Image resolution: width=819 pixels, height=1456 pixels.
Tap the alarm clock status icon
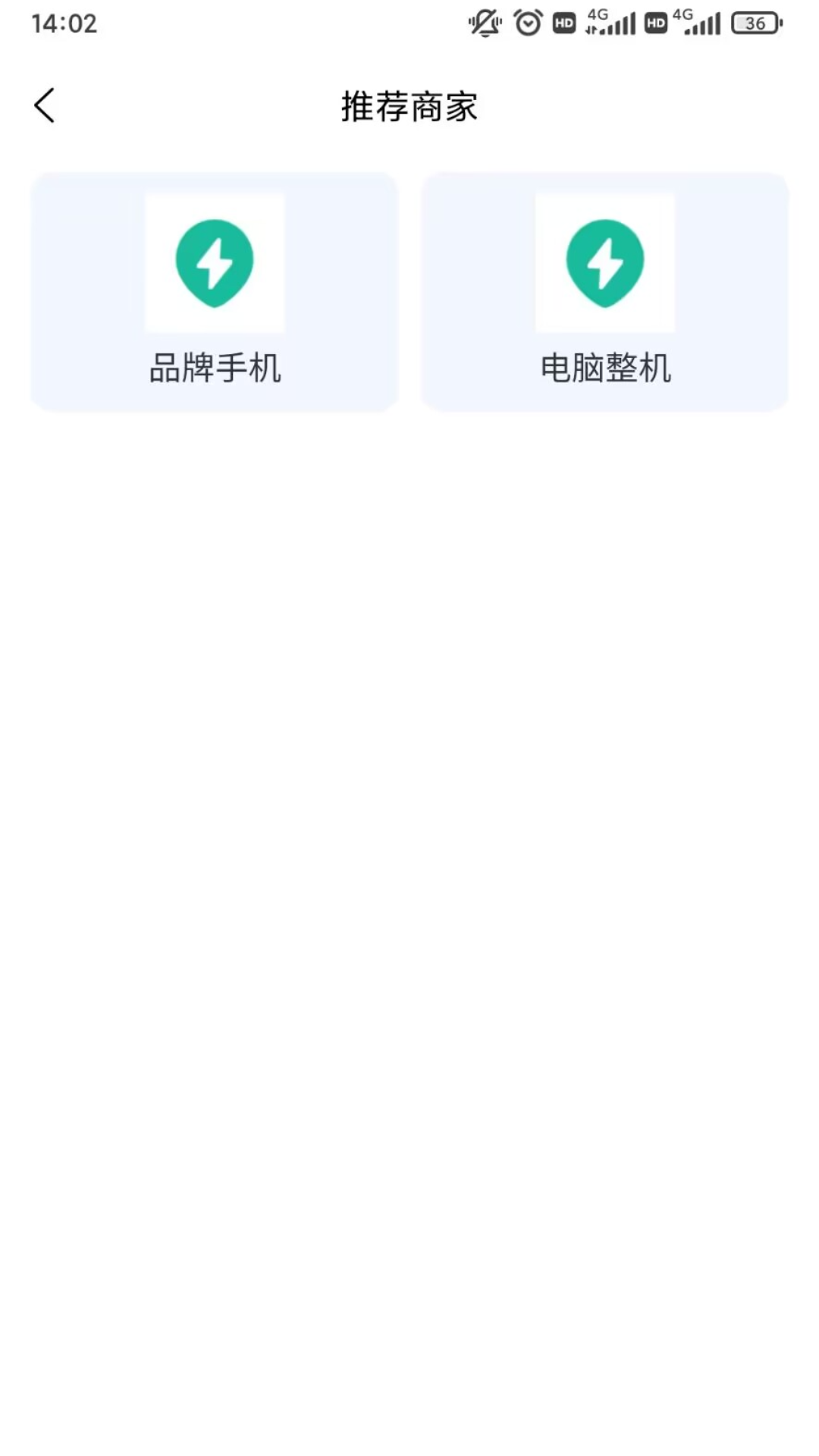[526, 23]
